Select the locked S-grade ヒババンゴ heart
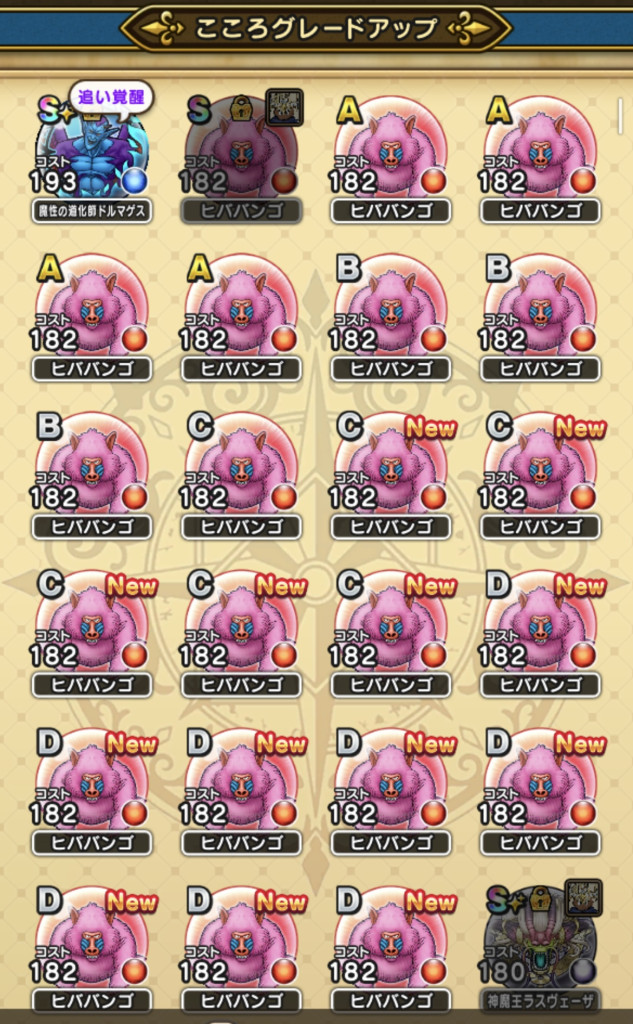633x1024 pixels. (x=241, y=155)
